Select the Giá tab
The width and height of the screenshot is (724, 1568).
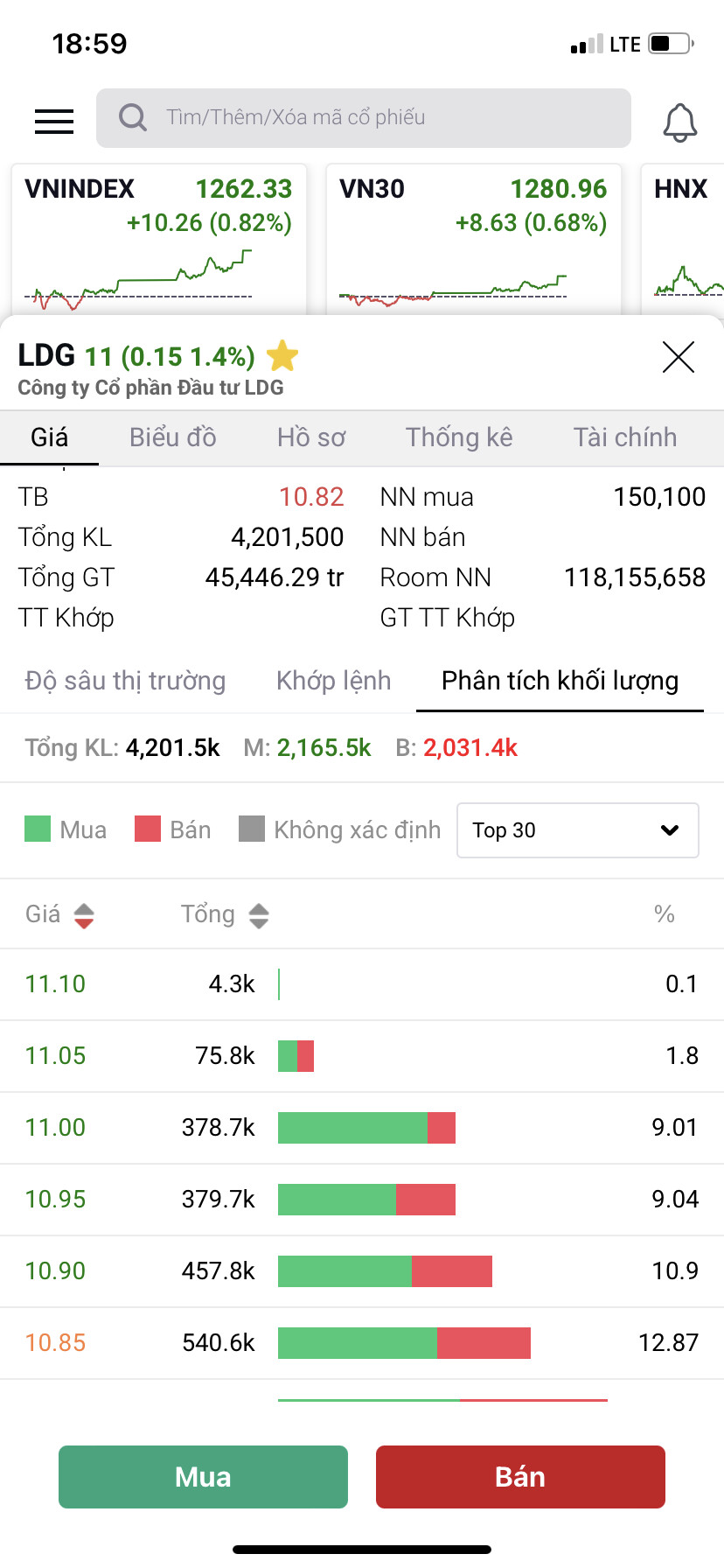click(x=49, y=437)
